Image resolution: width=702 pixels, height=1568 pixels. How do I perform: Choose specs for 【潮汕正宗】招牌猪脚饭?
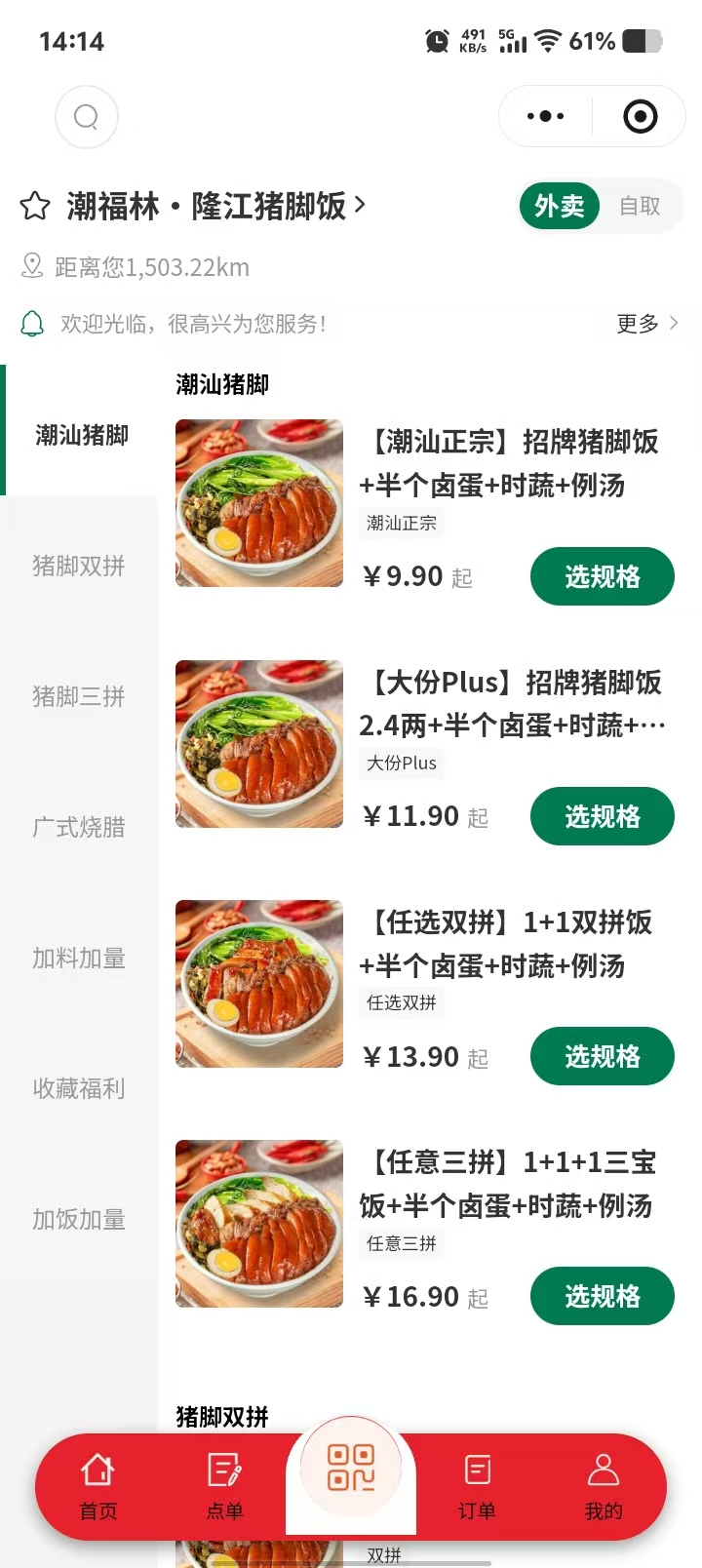pos(602,576)
